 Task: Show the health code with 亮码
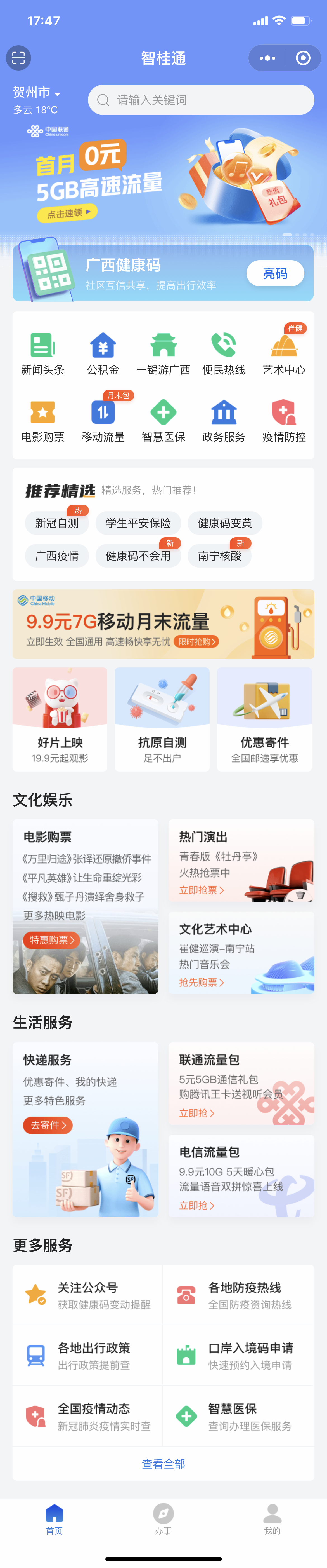click(275, 274)
